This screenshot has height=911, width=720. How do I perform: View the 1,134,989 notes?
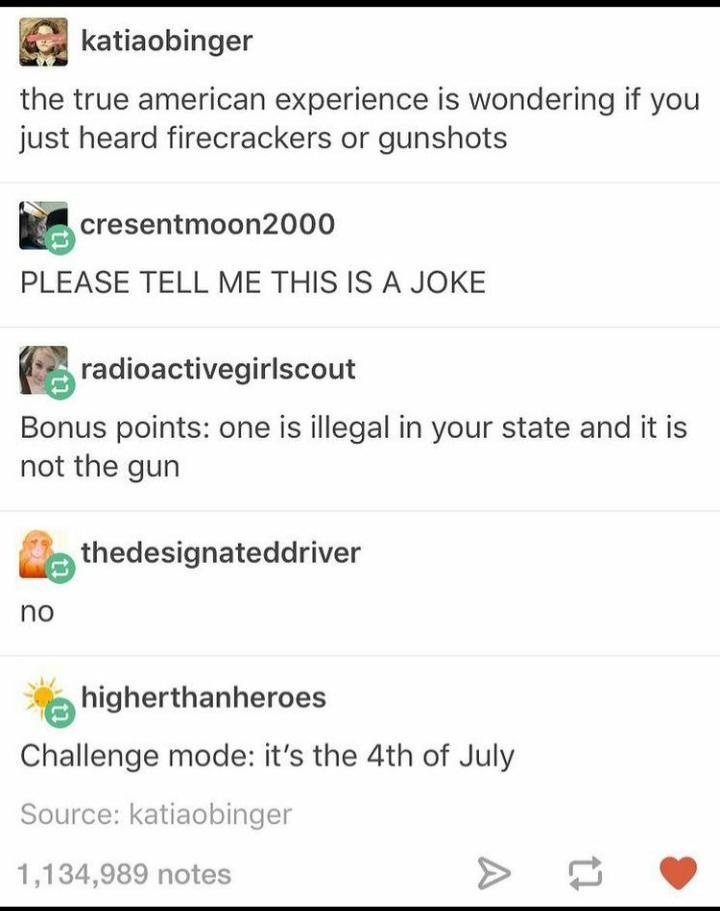[124, 873]
